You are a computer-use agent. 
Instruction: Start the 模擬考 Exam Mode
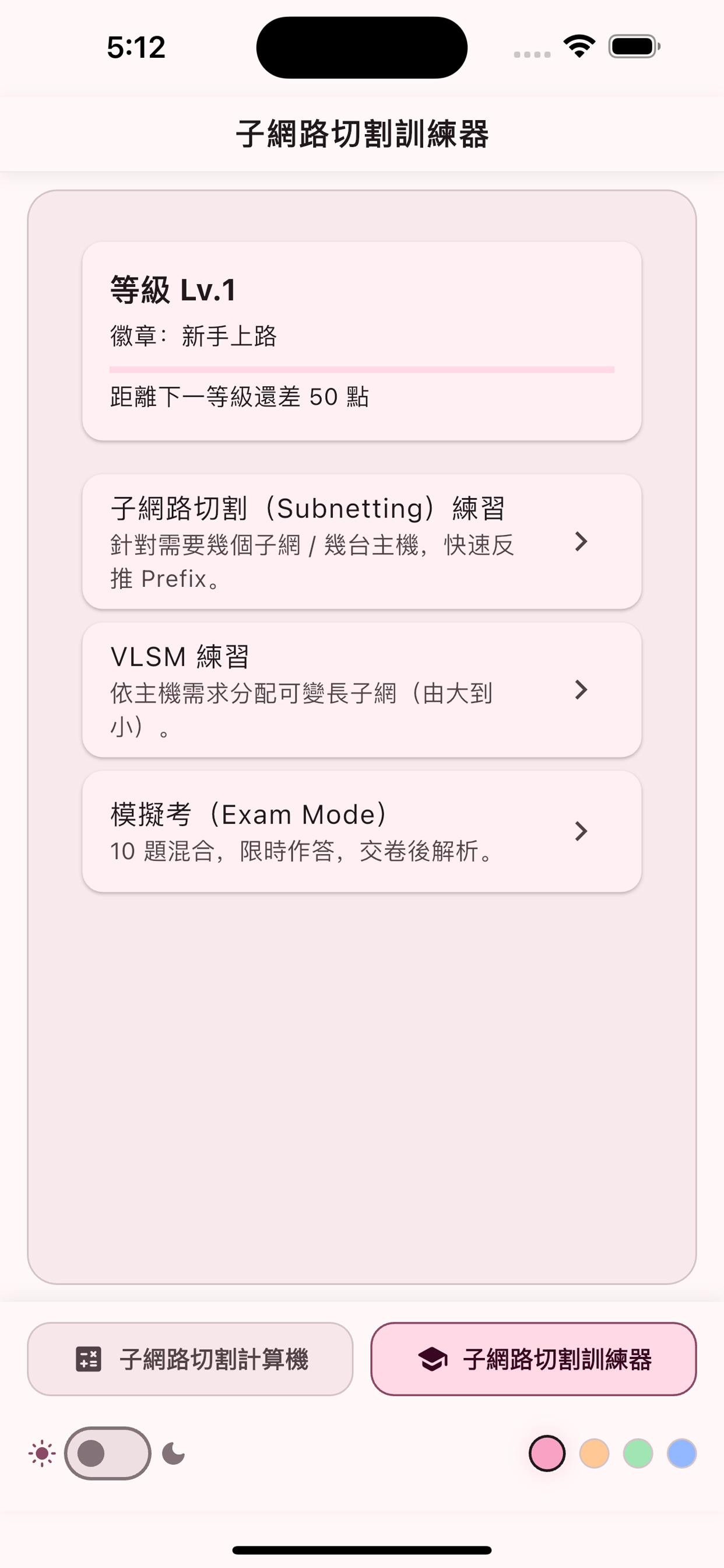(361, 831)
